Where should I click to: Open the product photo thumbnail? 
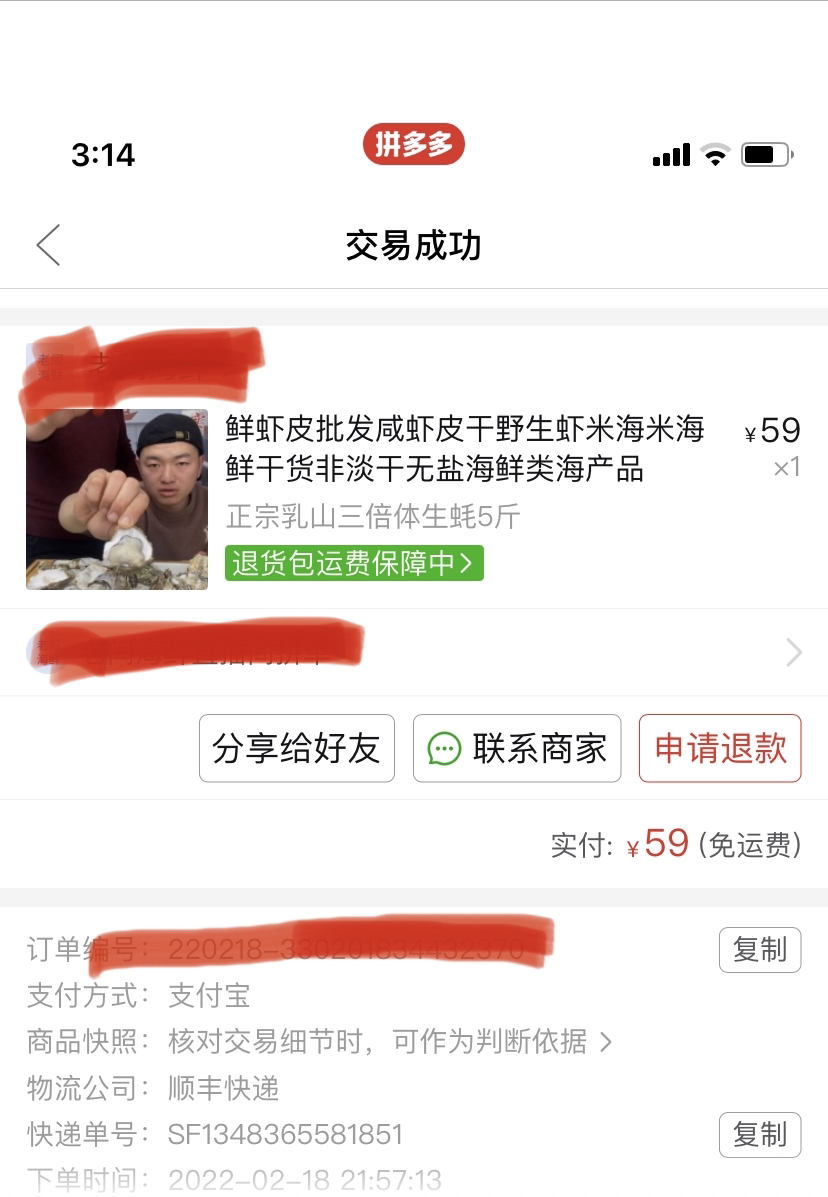coord(117,499)
